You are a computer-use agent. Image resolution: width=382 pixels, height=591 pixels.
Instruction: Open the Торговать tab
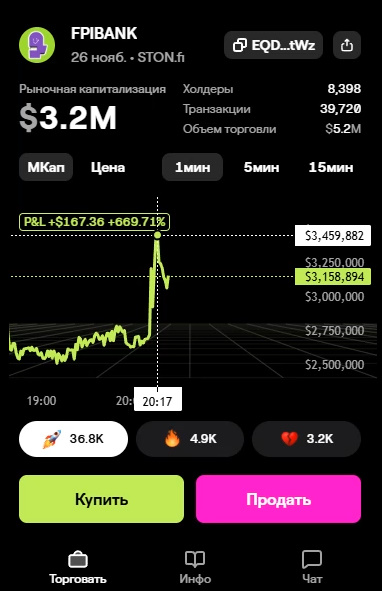pos(78,567)
